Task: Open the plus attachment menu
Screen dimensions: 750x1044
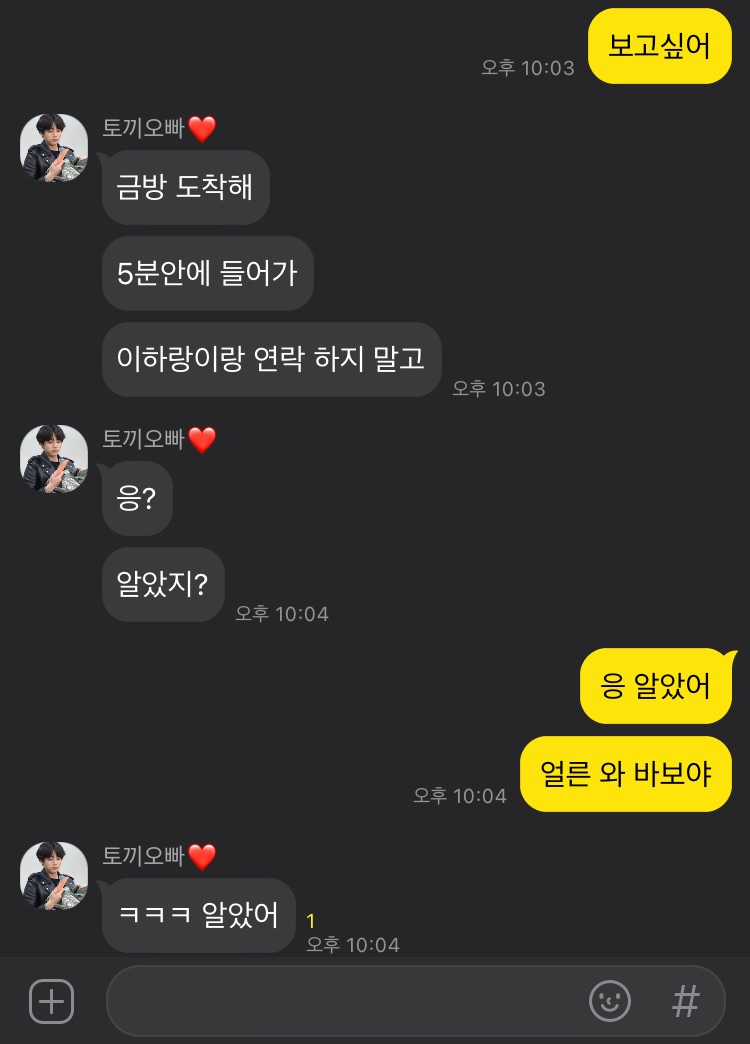Action: coord(51,1000)
